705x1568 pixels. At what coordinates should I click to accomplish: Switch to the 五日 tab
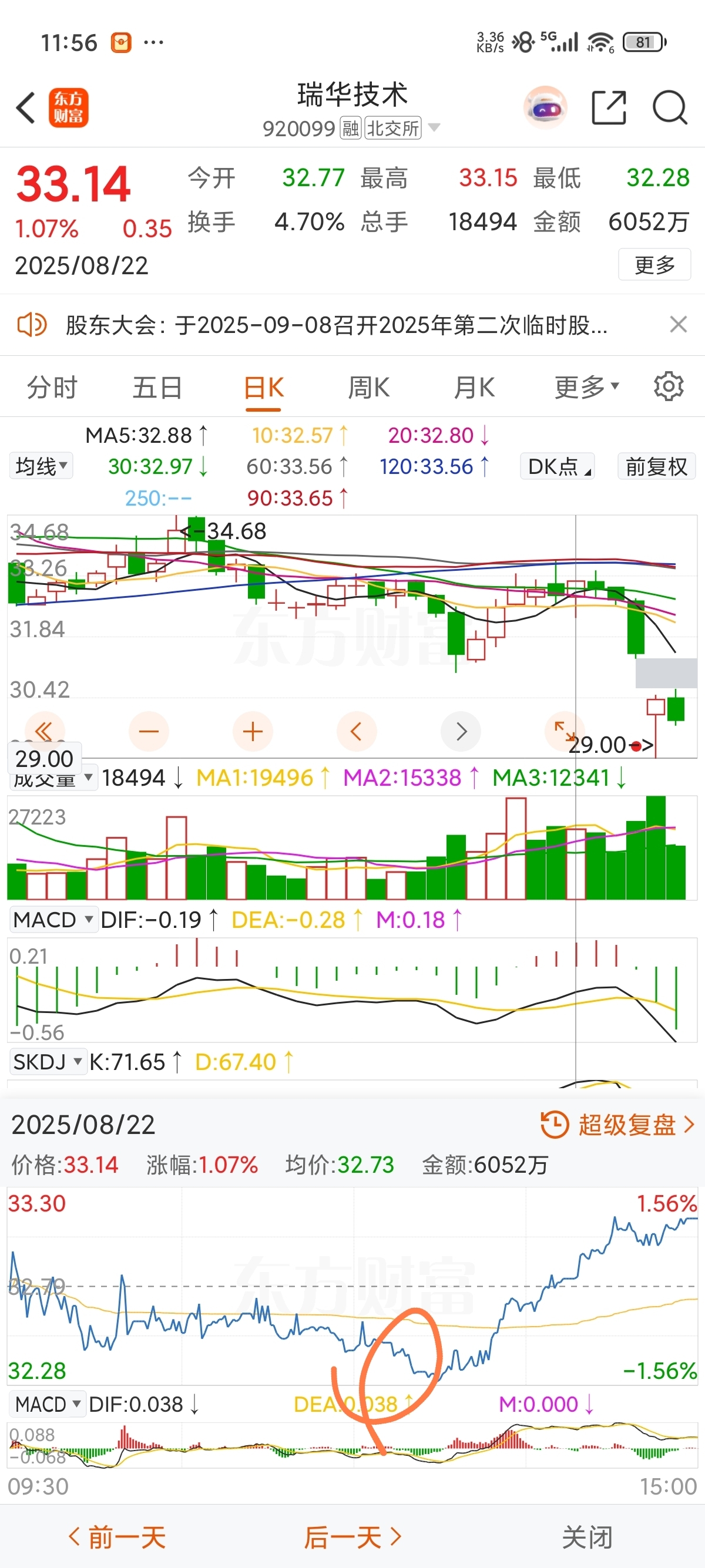157,388
